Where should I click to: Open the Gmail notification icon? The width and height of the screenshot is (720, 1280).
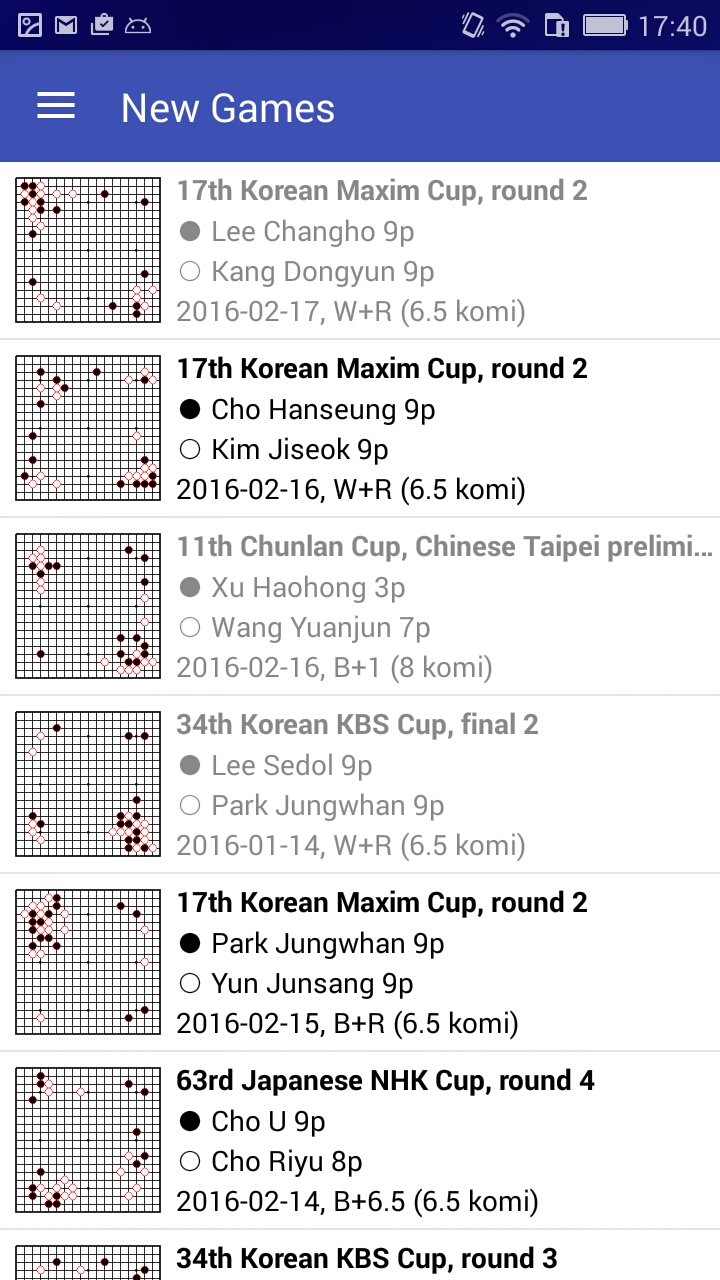pyautogui.click(x=65, y=23)
